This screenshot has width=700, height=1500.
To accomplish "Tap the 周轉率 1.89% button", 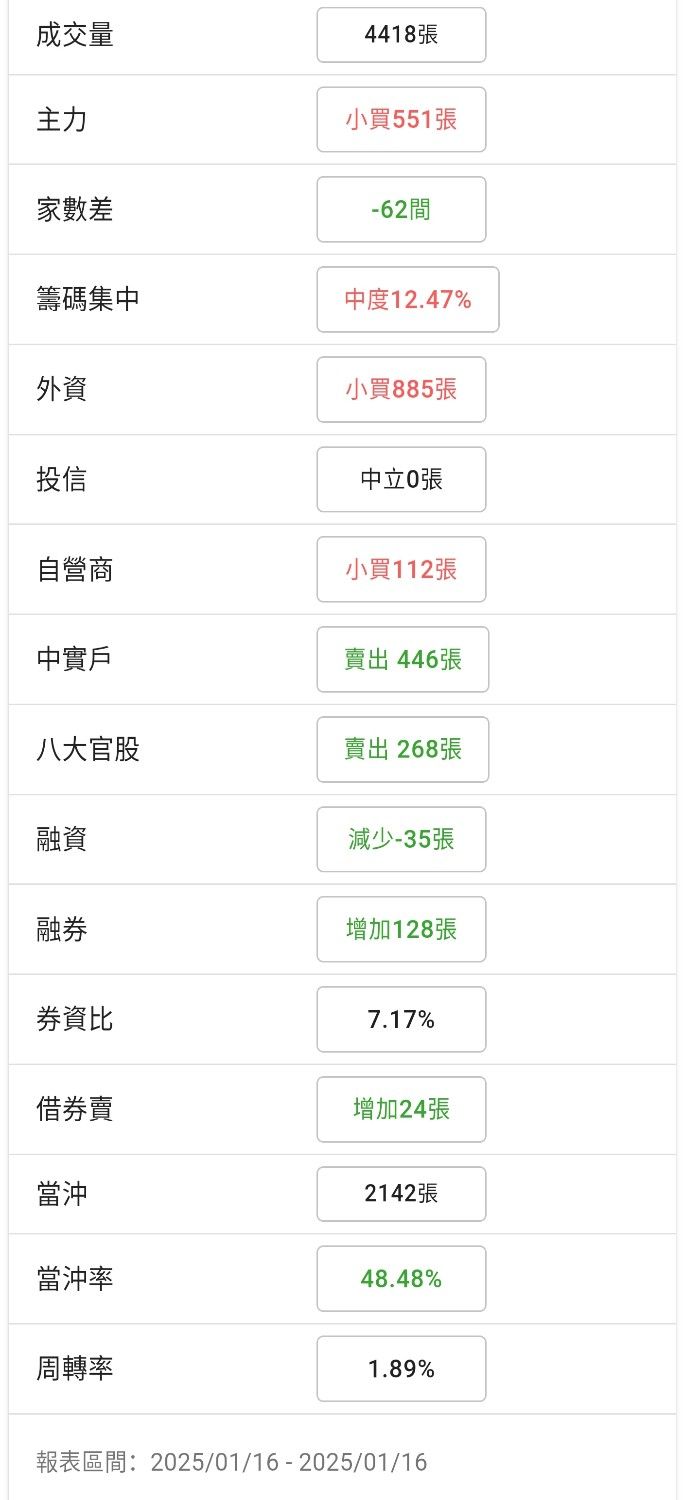I will tap(401, 1368).
